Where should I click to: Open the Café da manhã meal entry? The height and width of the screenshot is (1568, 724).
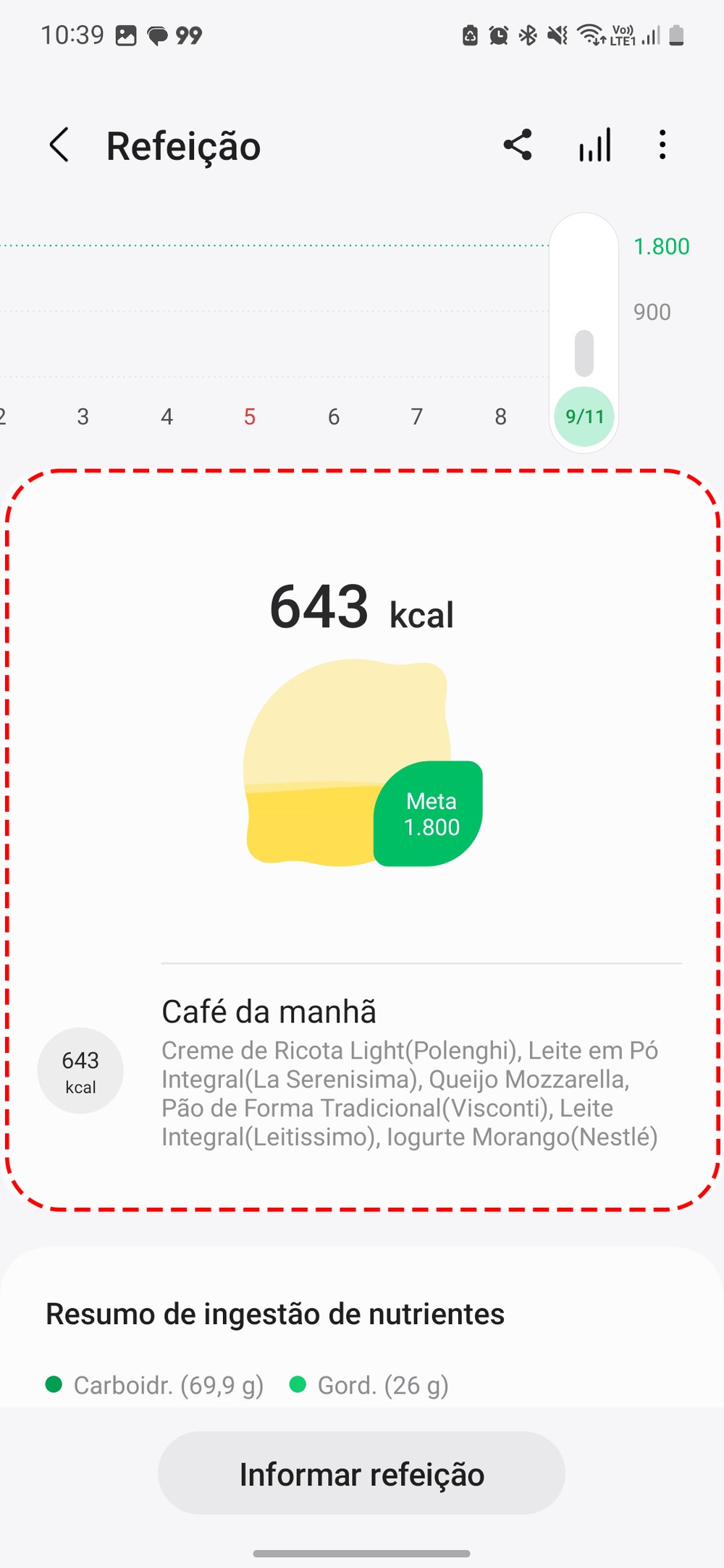coord(409,1071)
